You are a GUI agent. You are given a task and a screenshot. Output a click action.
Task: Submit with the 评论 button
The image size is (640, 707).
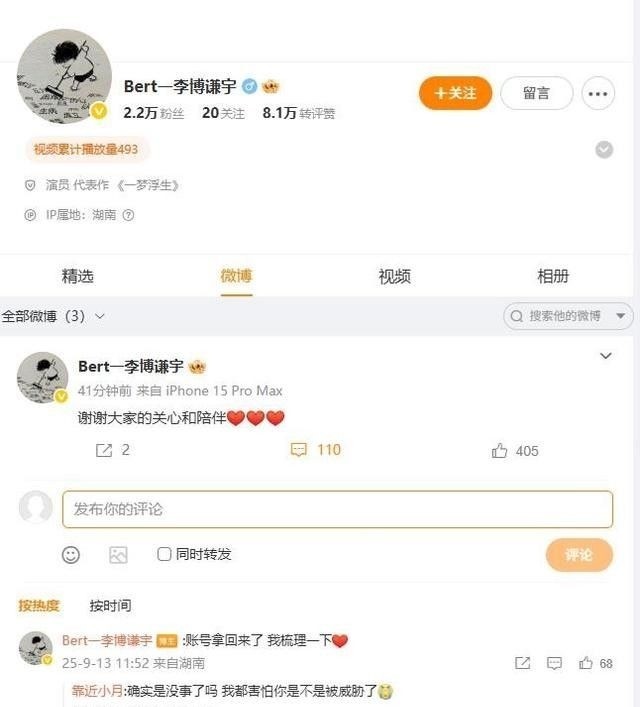pyautogui.click(x=578, y=554)
